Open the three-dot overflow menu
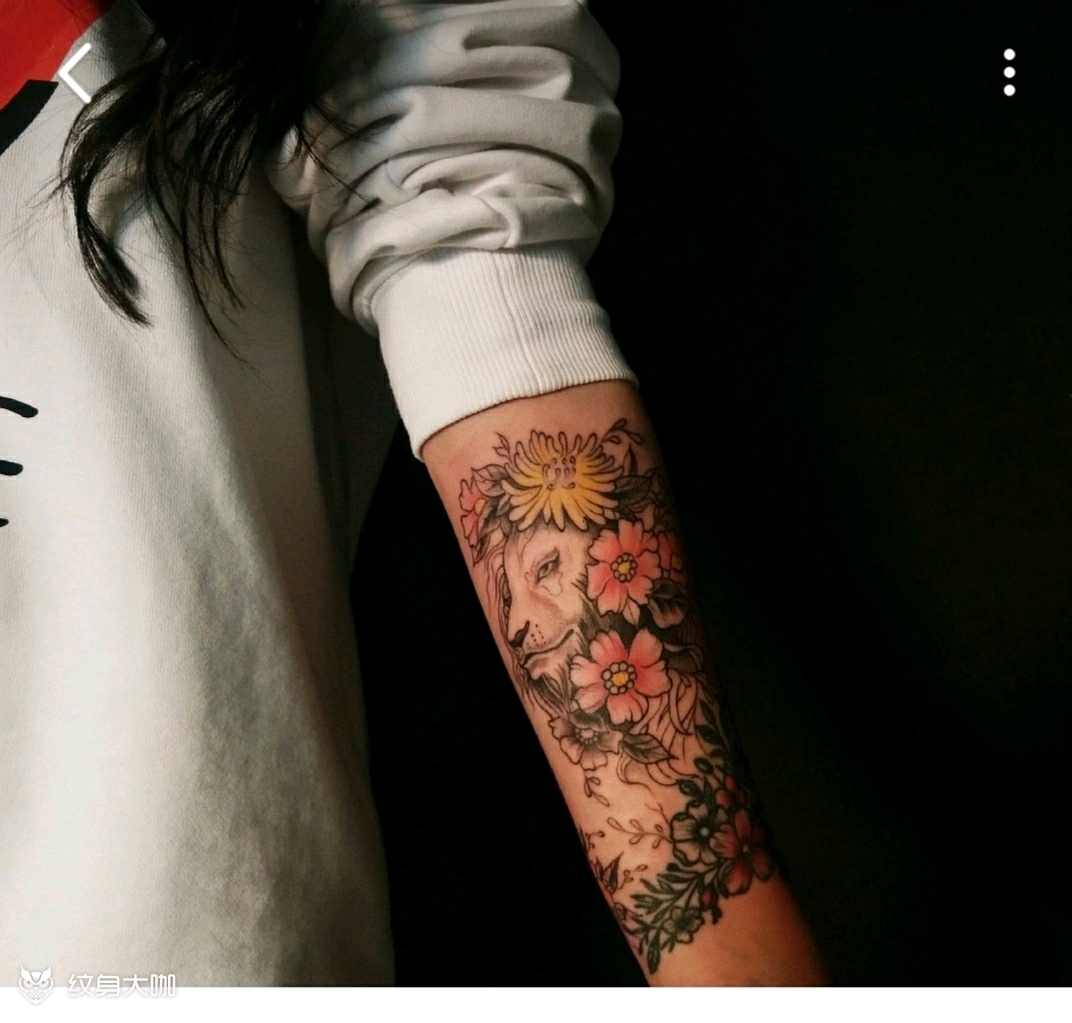This screenshot has width=1072, height=1023. 1009,72
